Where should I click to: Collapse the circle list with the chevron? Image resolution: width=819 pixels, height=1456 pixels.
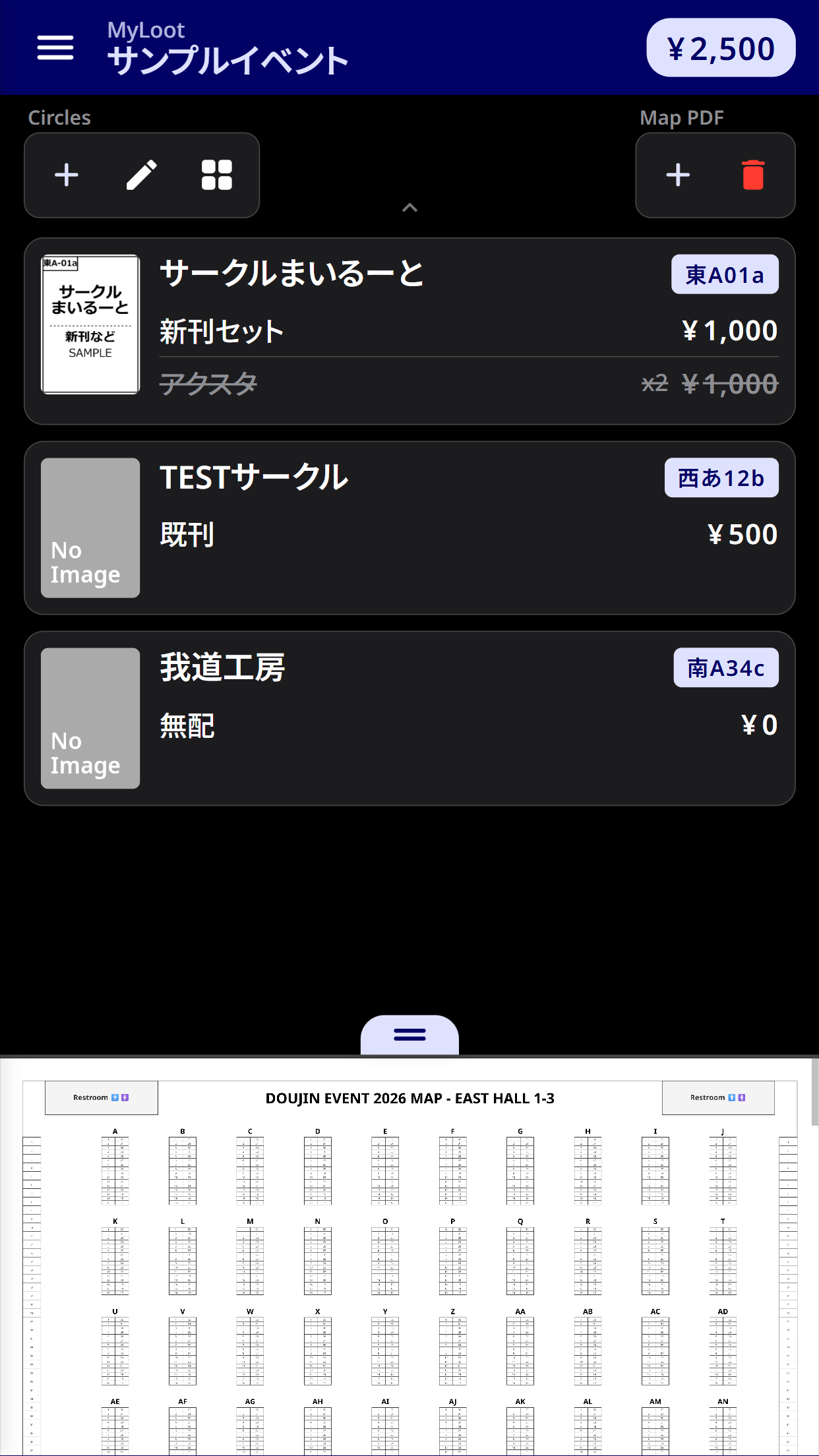[409, 208]
